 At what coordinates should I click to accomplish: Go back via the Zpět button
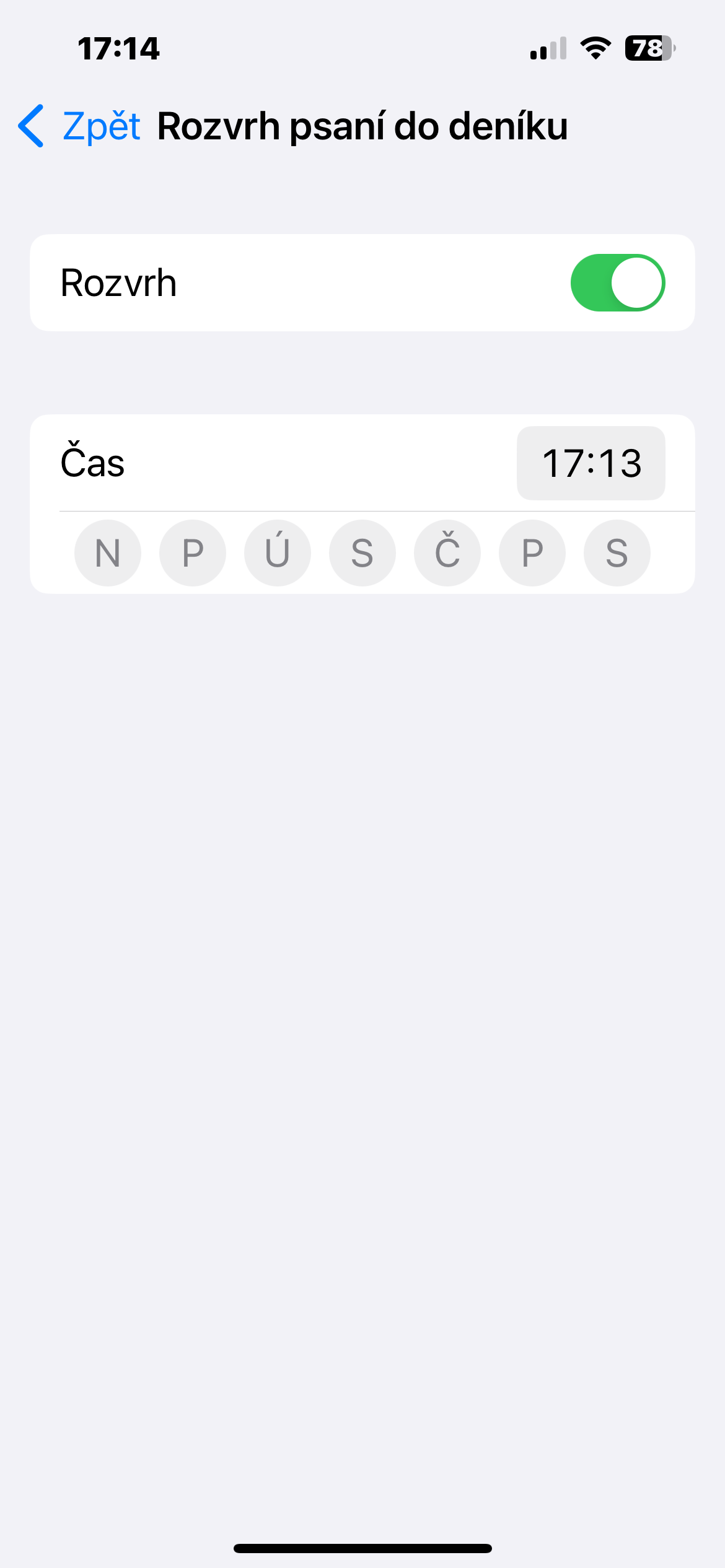click(x=81, y=126)
